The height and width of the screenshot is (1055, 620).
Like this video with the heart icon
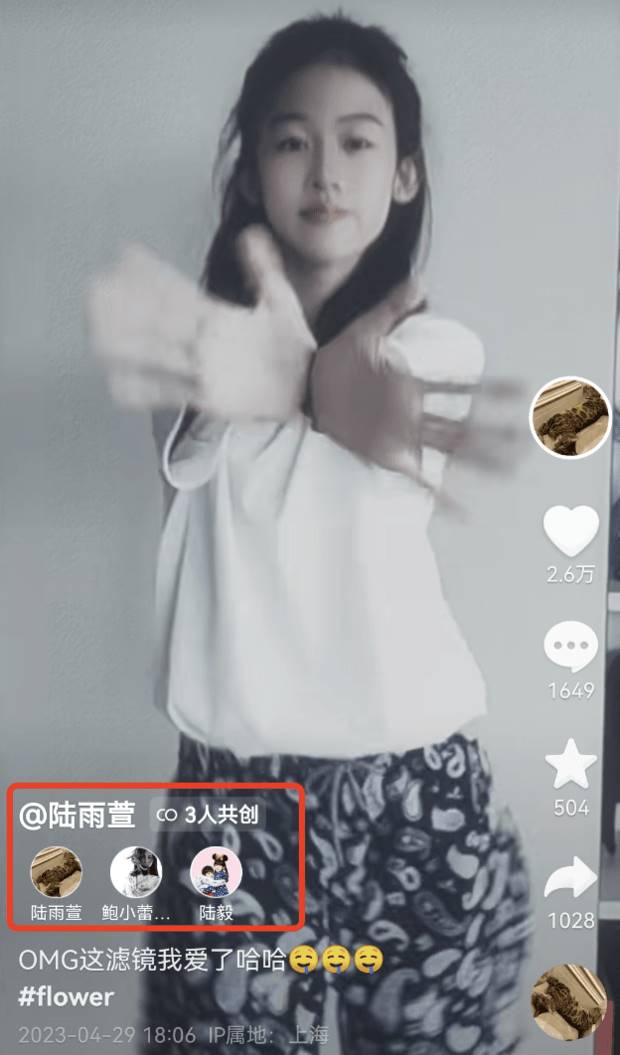[571, 532]
